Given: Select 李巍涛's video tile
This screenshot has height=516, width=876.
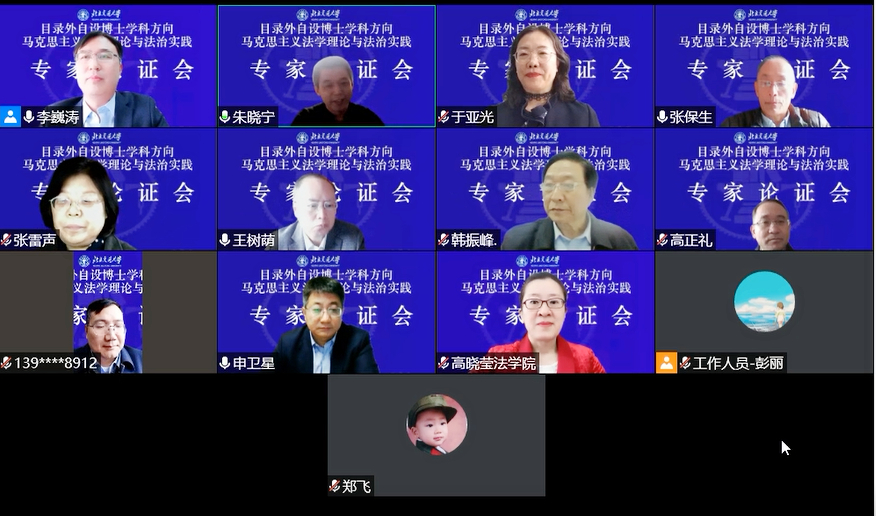Looking at the screenshot, I should [x=108, y=65].
